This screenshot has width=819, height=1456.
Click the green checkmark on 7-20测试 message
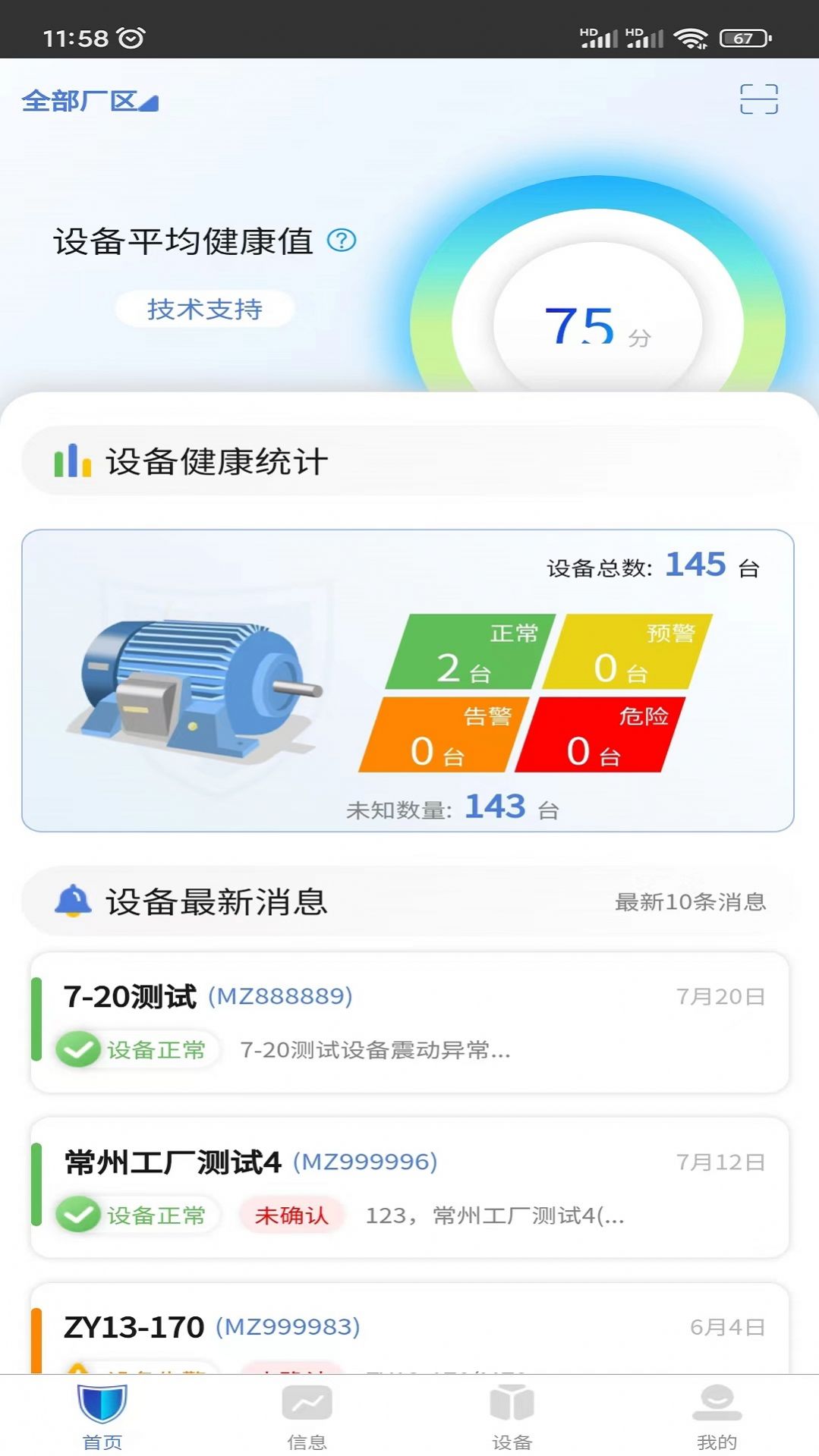(78, 1049)
